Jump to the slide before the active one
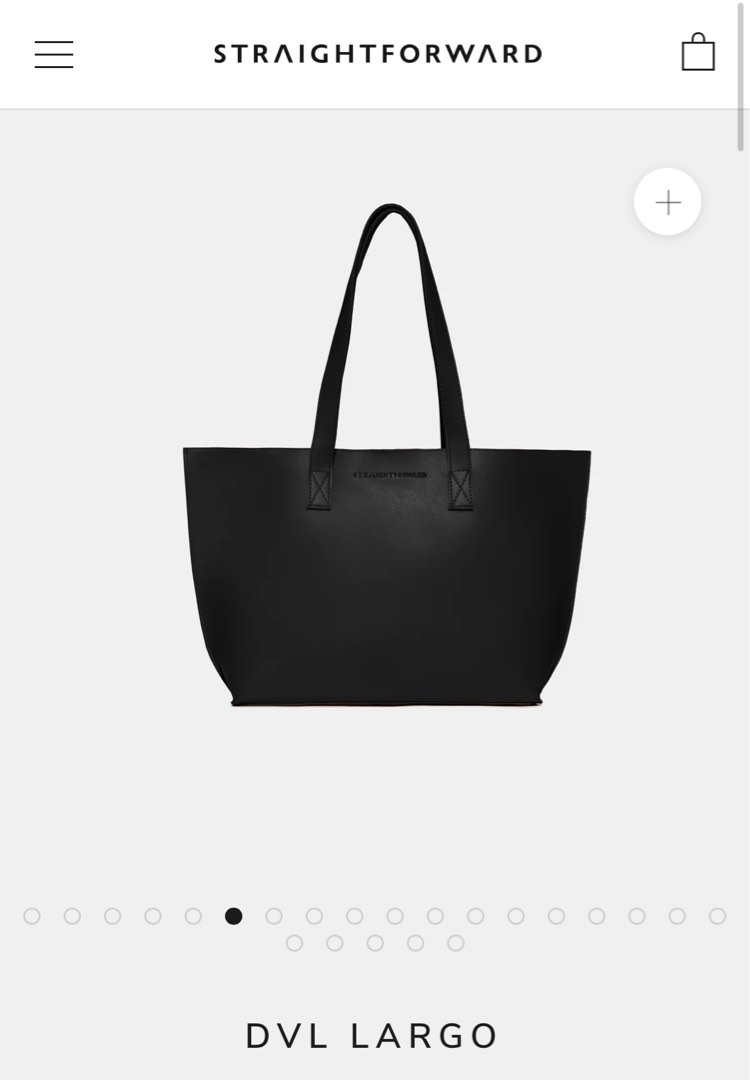 [x=192, y=916]
